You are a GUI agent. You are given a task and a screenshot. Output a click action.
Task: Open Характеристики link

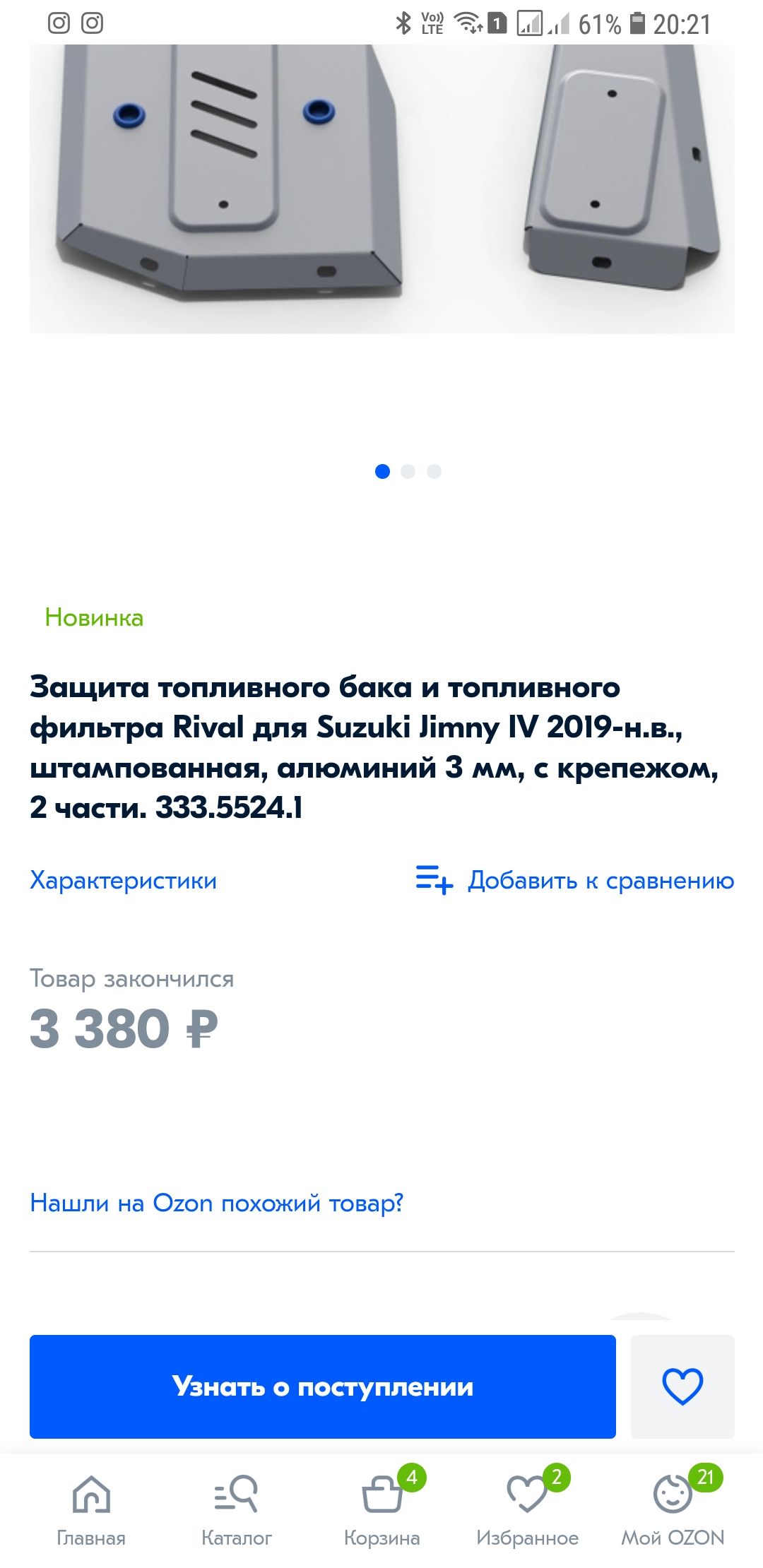coord(123,880)
